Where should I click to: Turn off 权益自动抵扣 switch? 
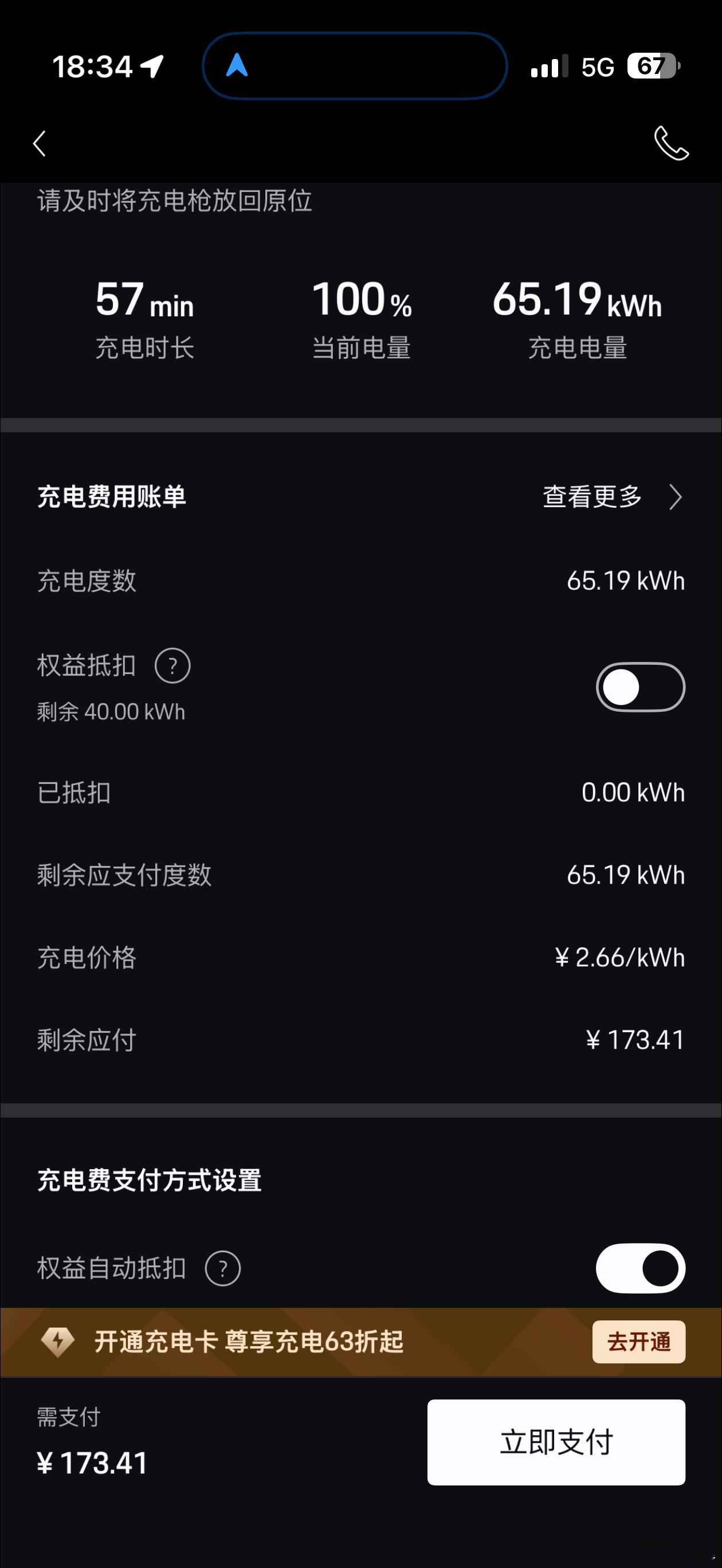[640, 1268]
